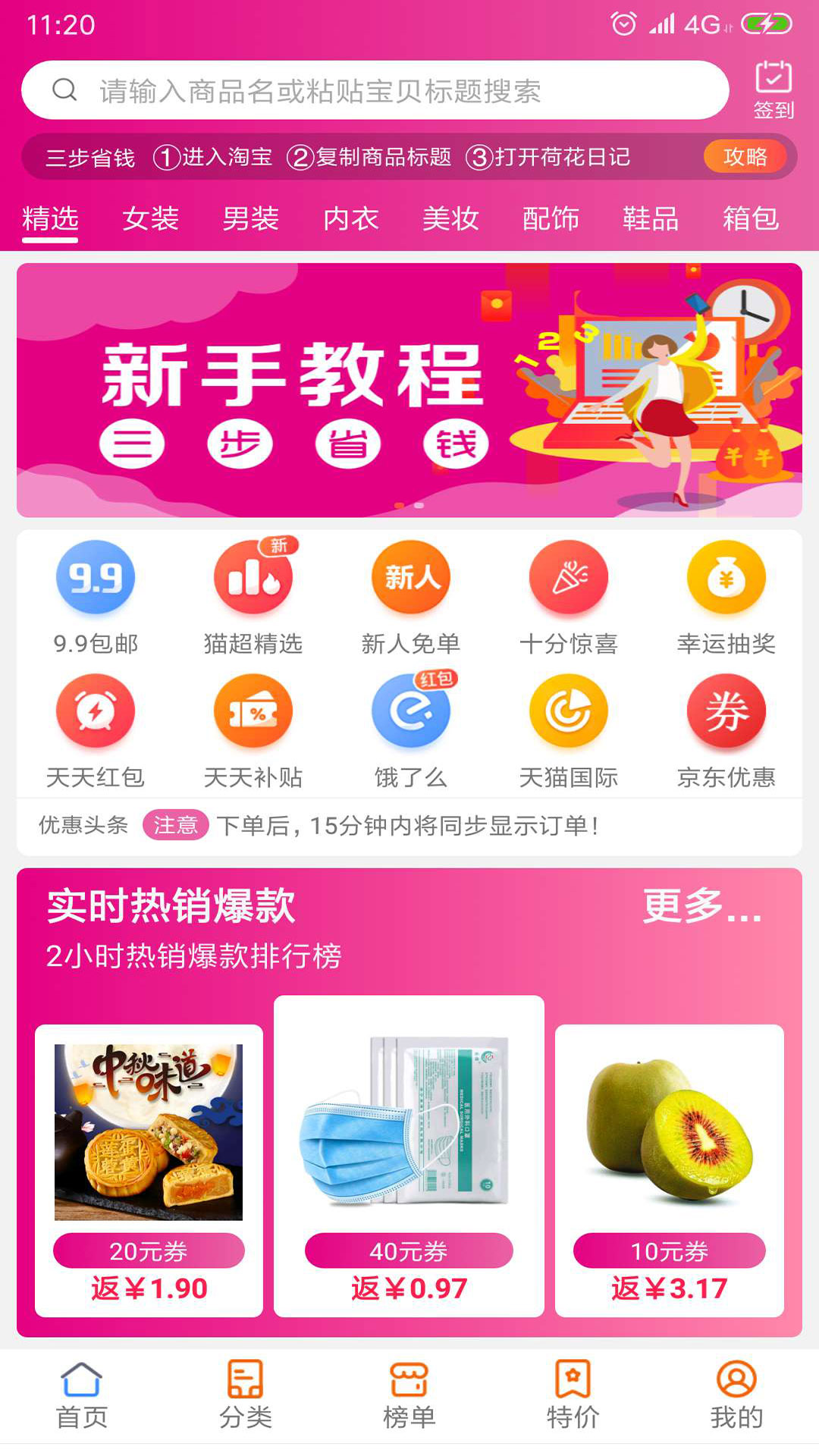819x1456 pixels.
Task: Open the mooncake product with 20元券
Action: [x=149, y=1169]
